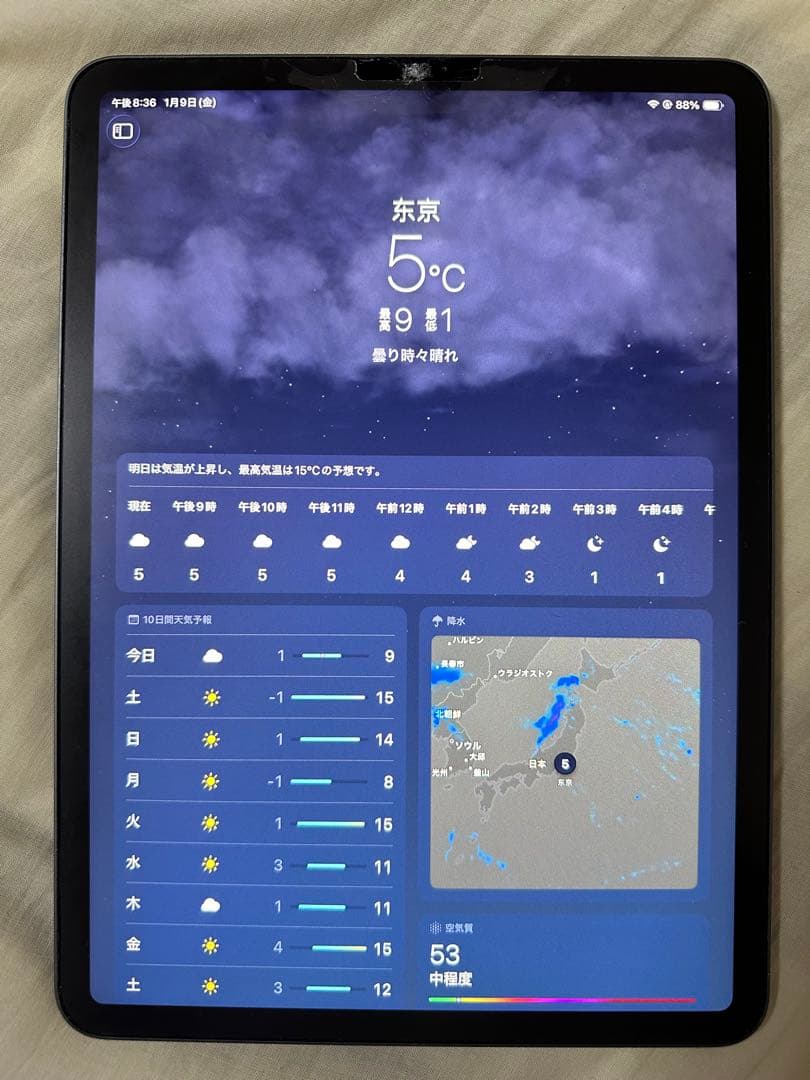Tap the calendar icon beside 10日間天気予報
The width and height of the screenshot is (810, 1080).
[134, 619]
